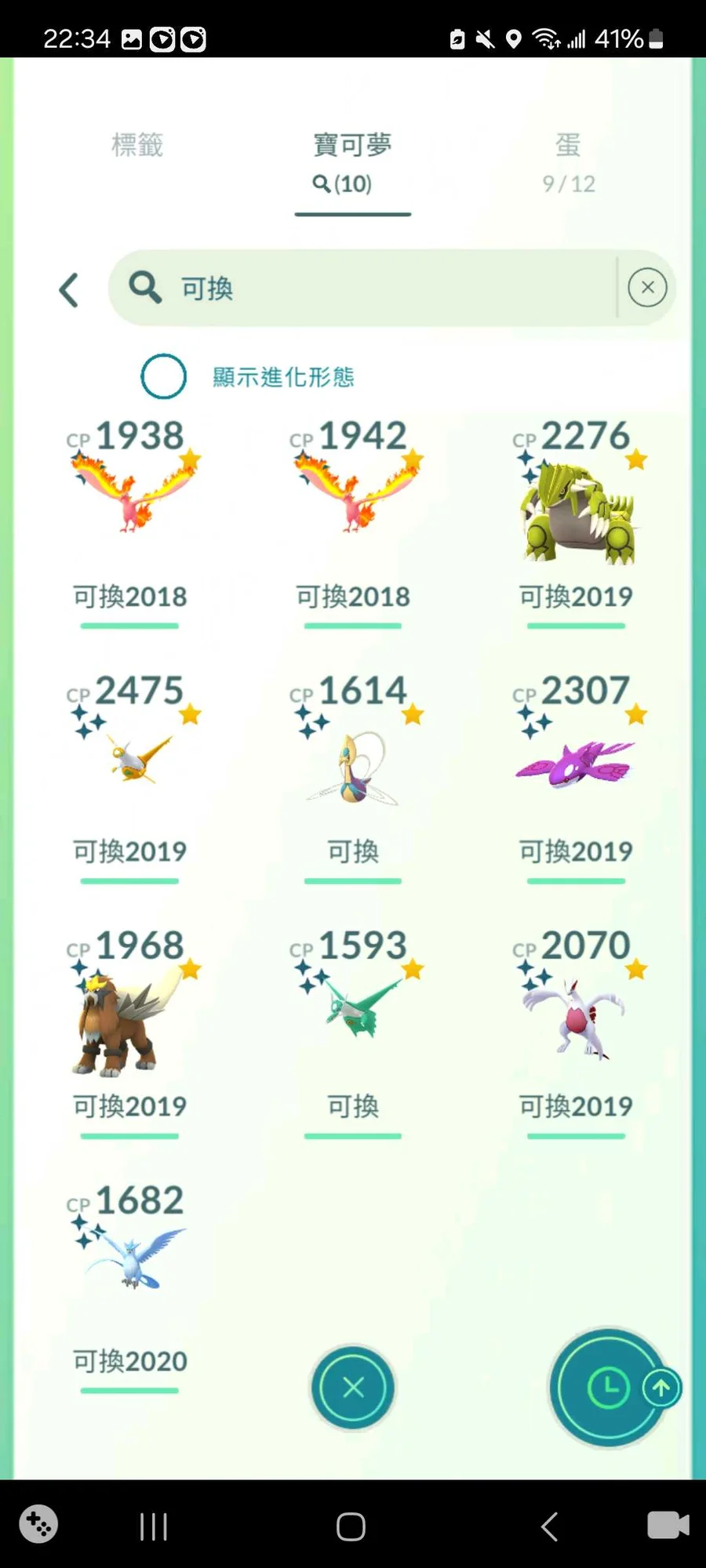Select the CP 1614 Cresselia
The height and width of the screenshot is (1568, 706).
[353, 768]
